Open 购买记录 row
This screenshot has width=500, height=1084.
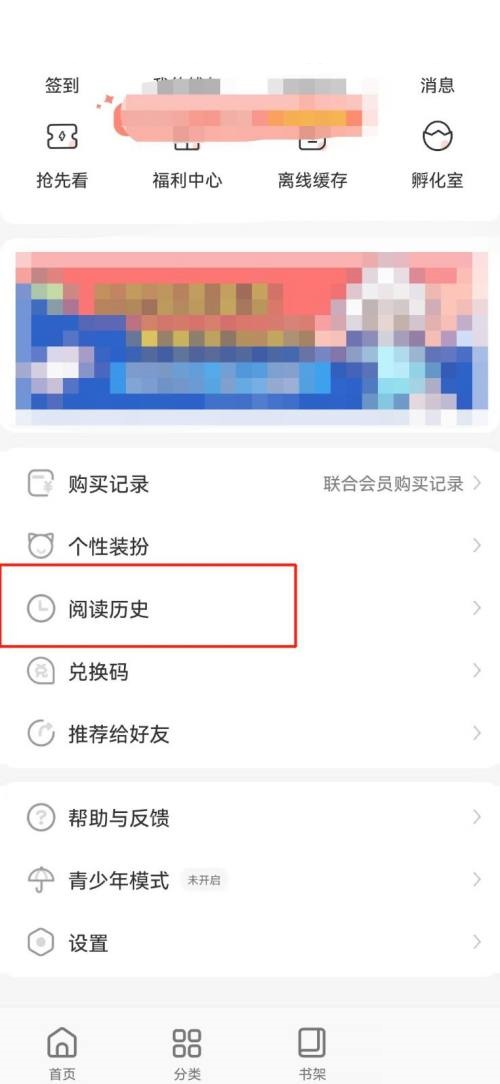(x=250, y=483)
